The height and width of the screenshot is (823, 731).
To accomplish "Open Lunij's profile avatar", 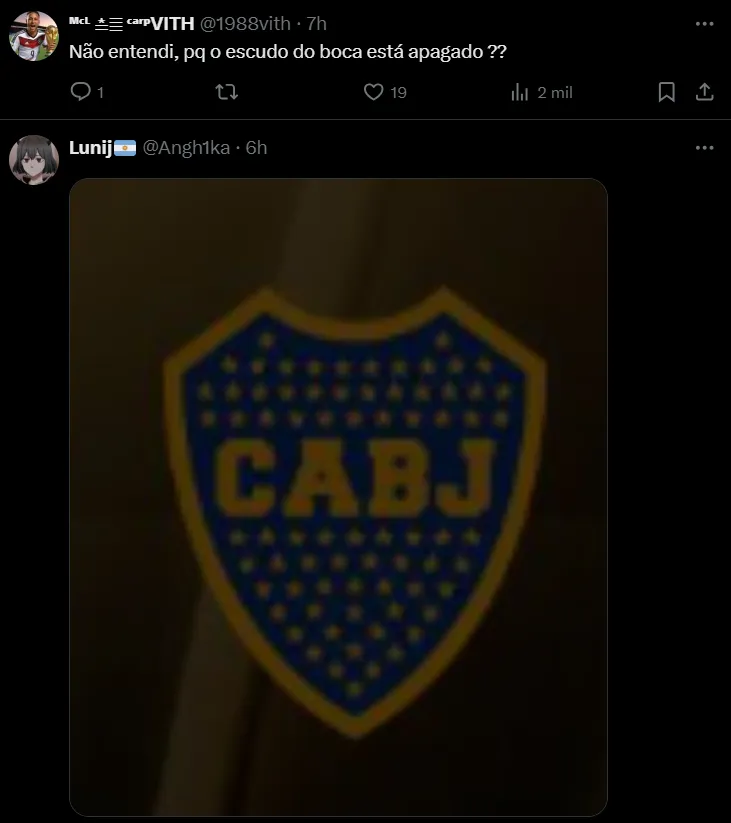I will [33, 160].
